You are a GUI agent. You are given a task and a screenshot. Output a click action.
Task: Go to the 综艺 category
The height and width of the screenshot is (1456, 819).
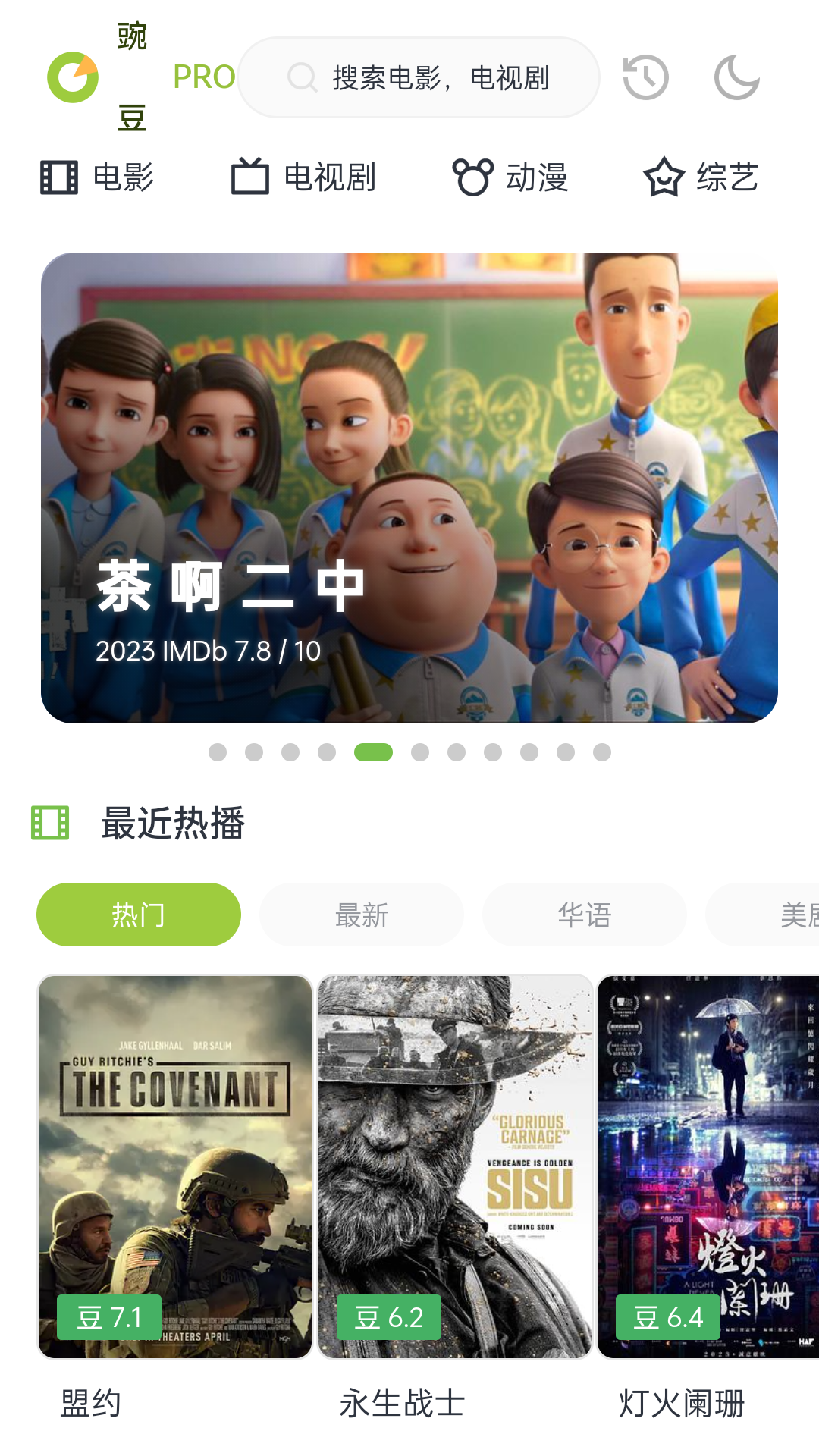(x=701, y=177)
